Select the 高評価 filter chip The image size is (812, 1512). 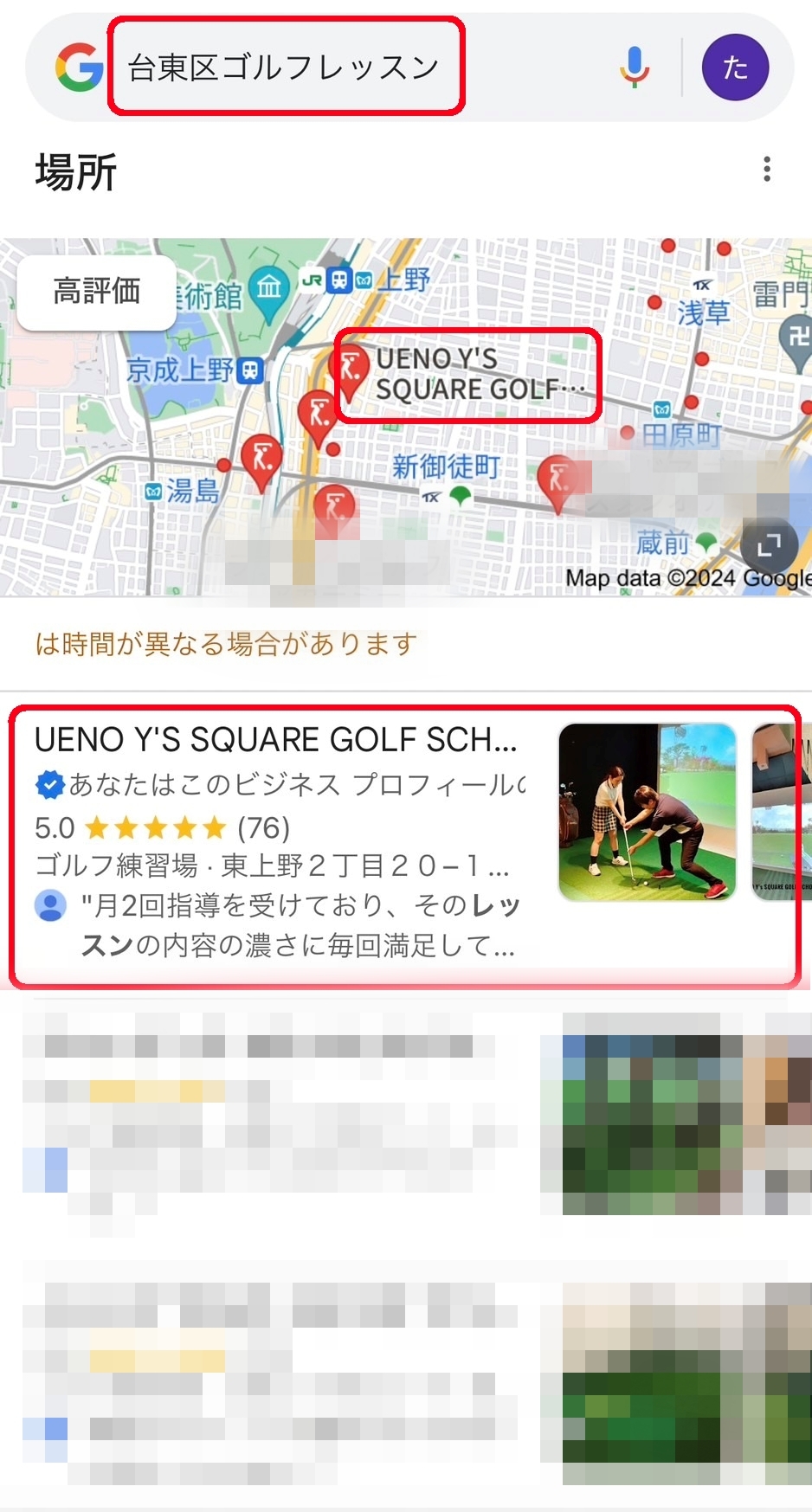(x=97, y=292)
